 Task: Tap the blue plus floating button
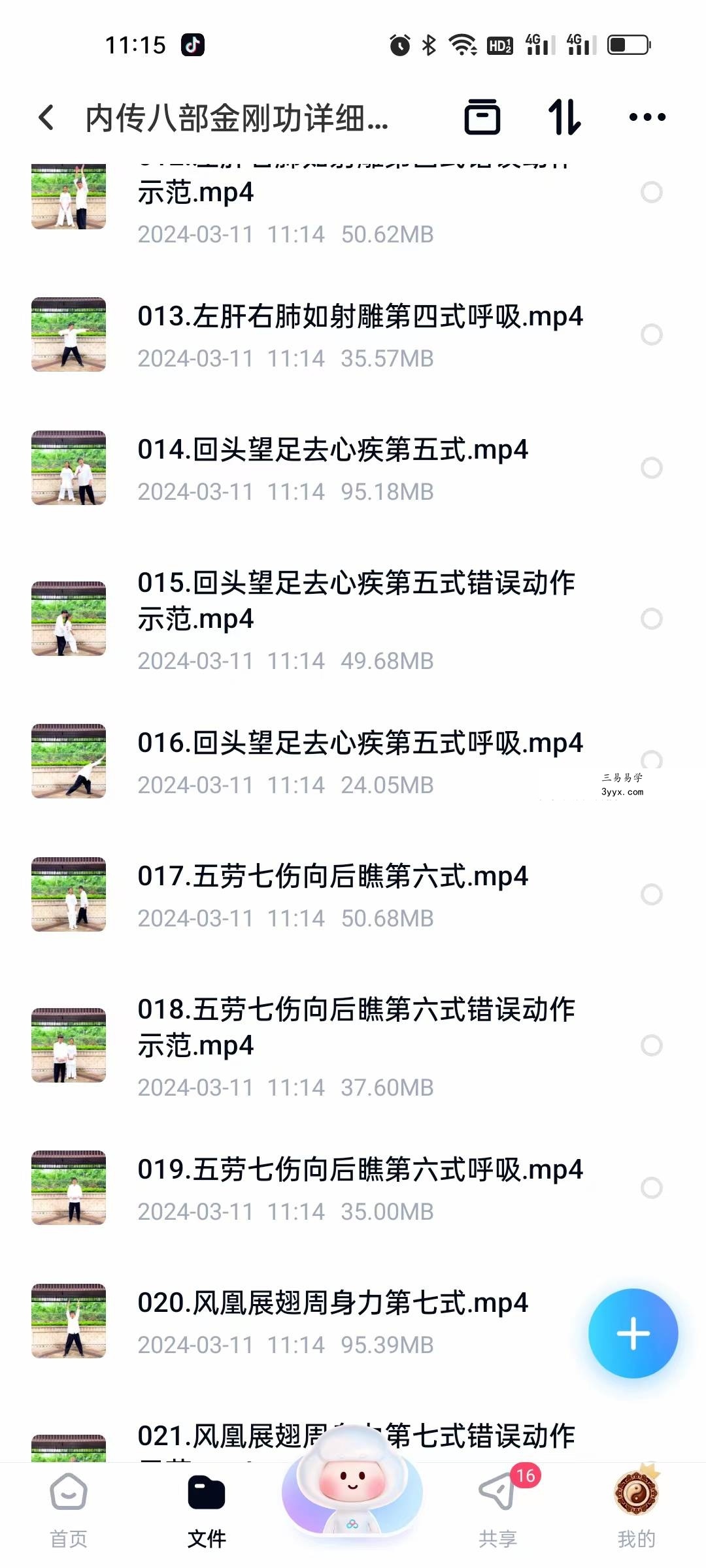(633, 1333)
